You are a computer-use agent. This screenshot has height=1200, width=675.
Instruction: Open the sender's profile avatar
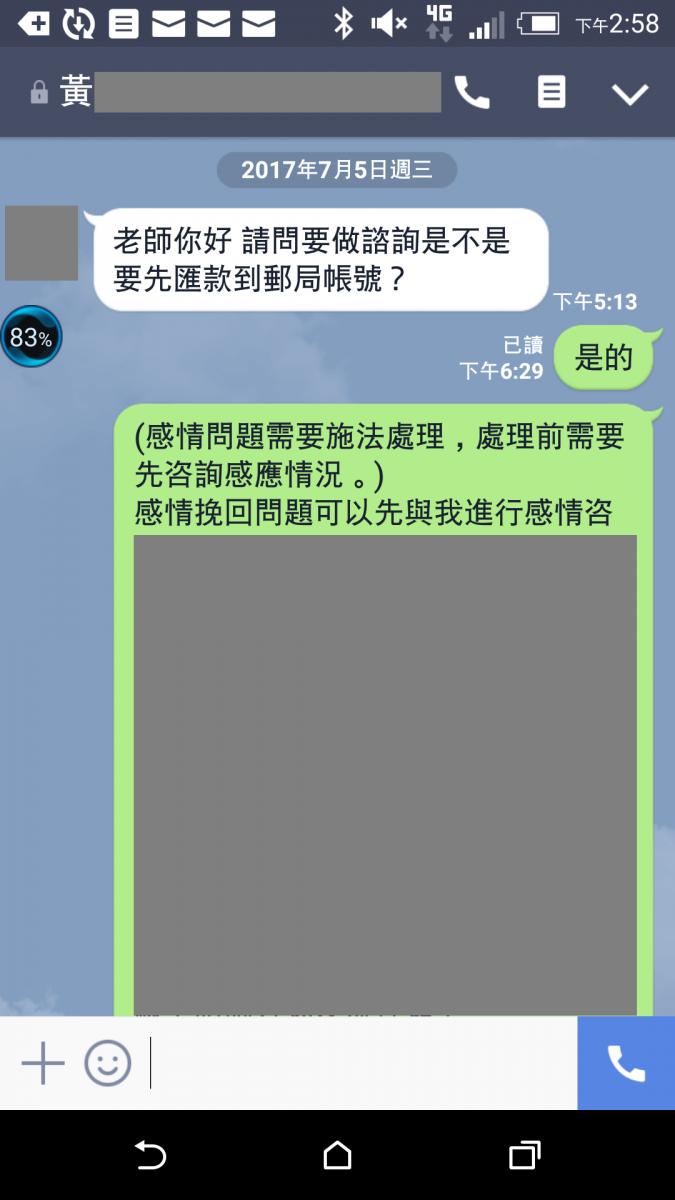coord(41,243)
